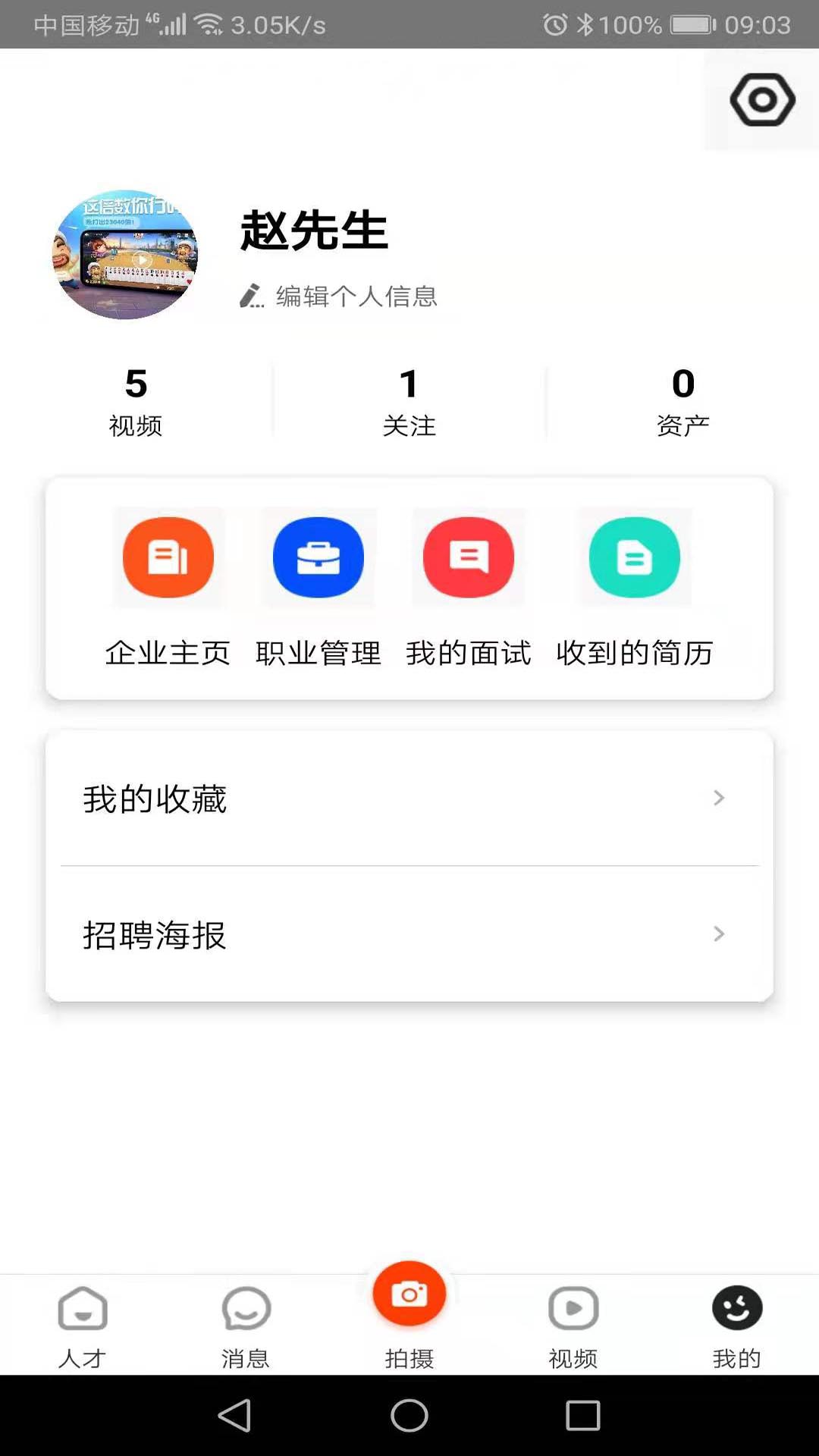Switch to the 消息 messages tab
The height and width of the screenshot is (1456, 819).
pyautogui.click(x=246, y=1326)
